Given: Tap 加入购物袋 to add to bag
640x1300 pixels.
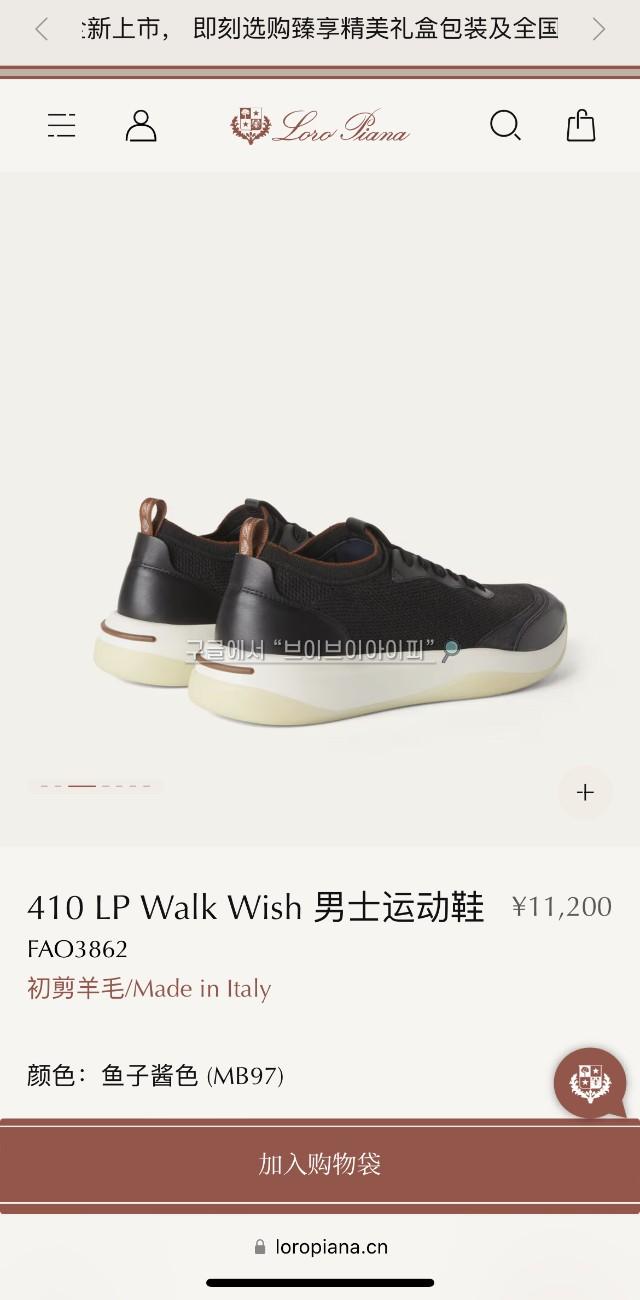Looking at the screenshot, I should 320,1164.
